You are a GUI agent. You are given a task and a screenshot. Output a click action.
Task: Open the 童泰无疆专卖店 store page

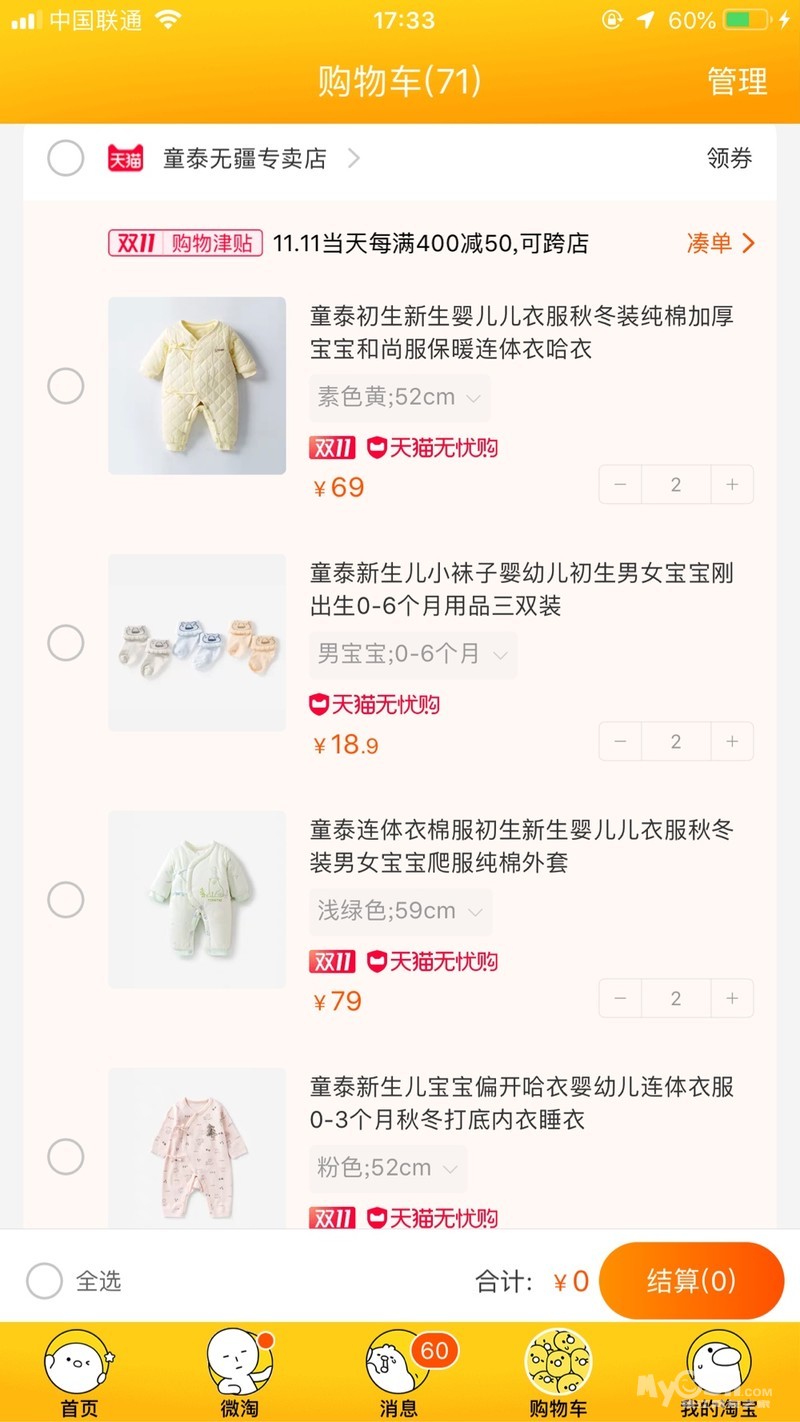pyautogui.click(x=245, y=158)
